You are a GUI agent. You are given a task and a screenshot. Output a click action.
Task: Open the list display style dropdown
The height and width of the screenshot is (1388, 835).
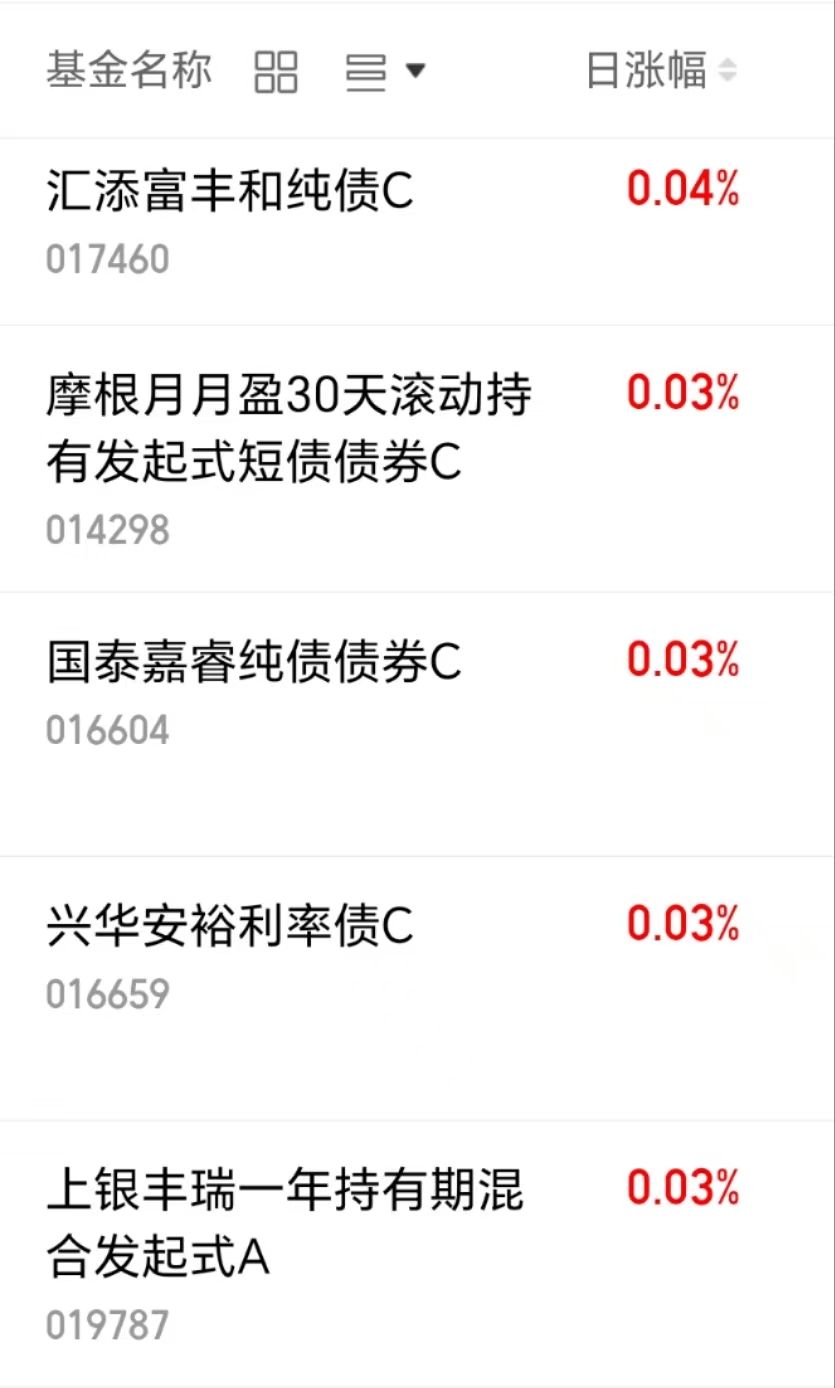point(385,72)
